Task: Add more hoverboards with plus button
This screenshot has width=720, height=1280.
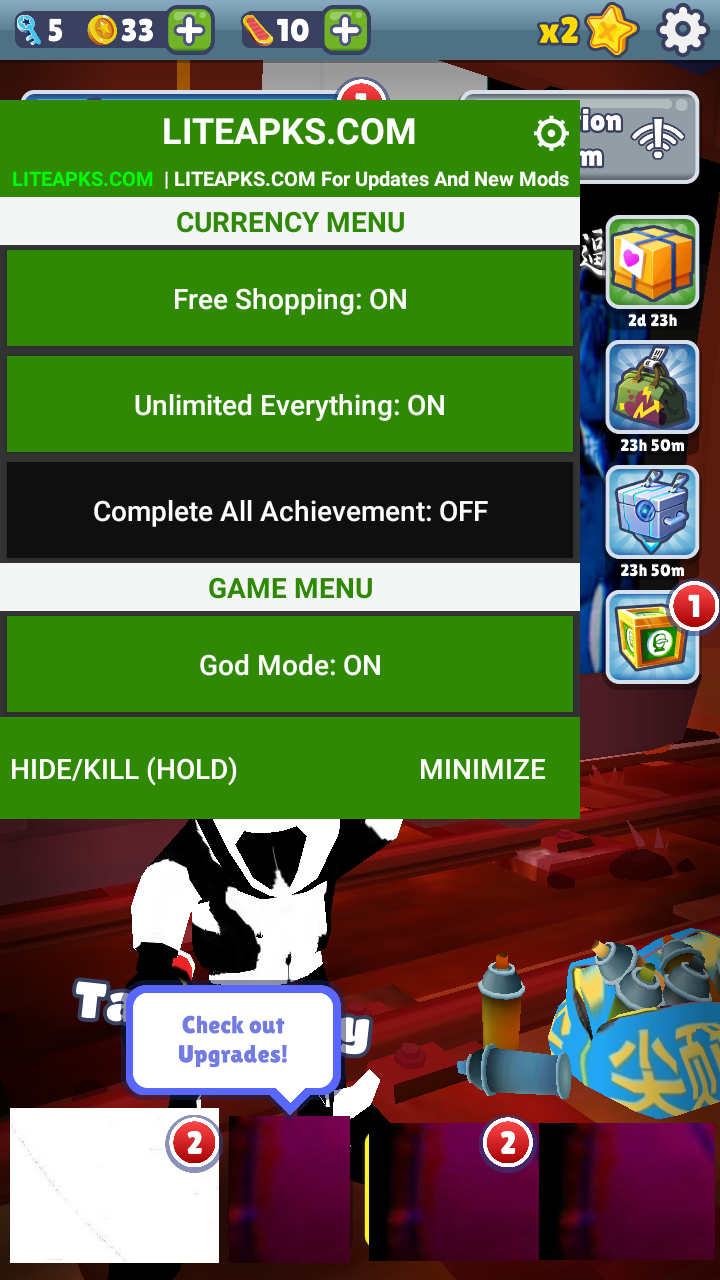Action: click(x=345, y=31)
